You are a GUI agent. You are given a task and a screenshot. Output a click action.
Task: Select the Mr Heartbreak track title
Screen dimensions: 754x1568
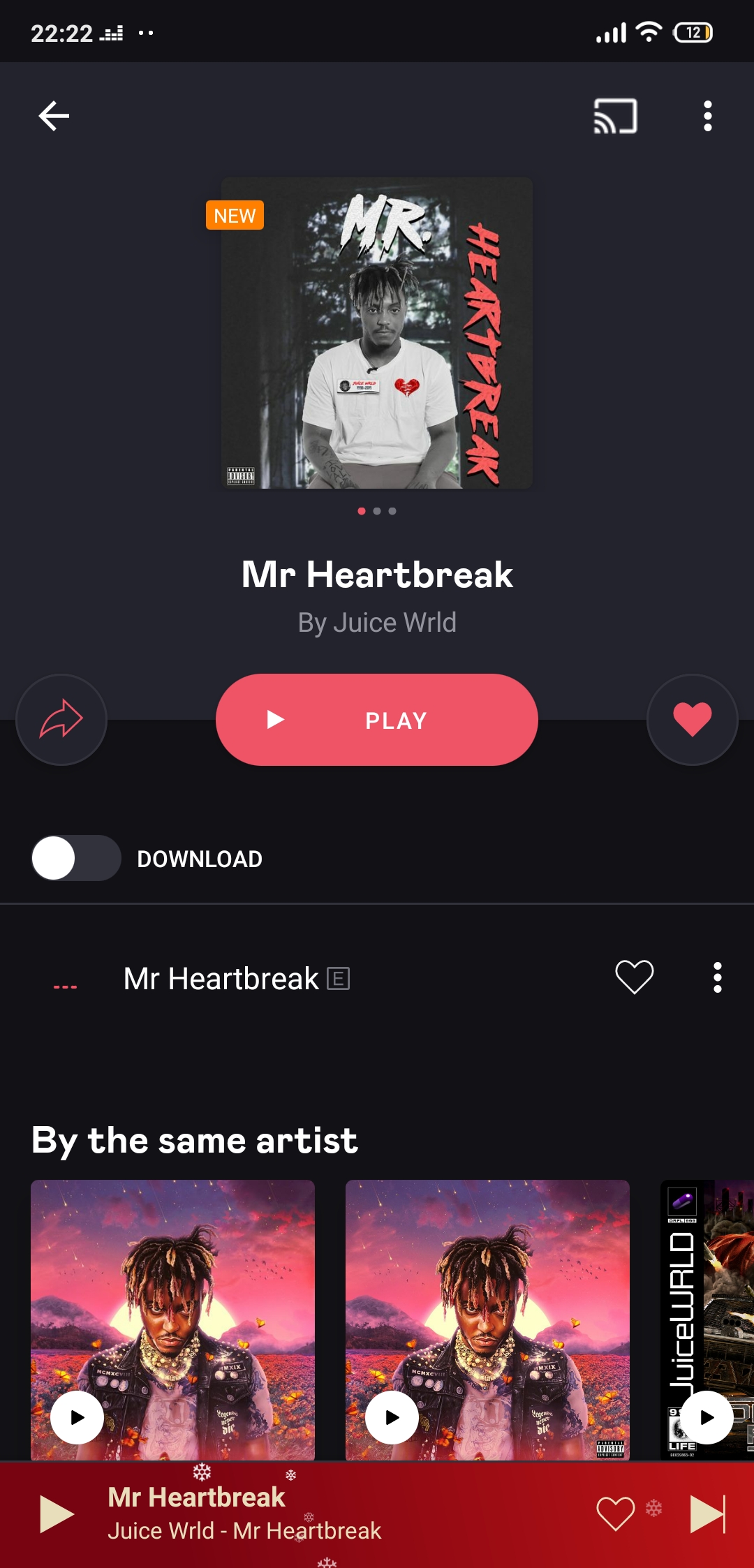pyautogui.click(x=220, y=979)
